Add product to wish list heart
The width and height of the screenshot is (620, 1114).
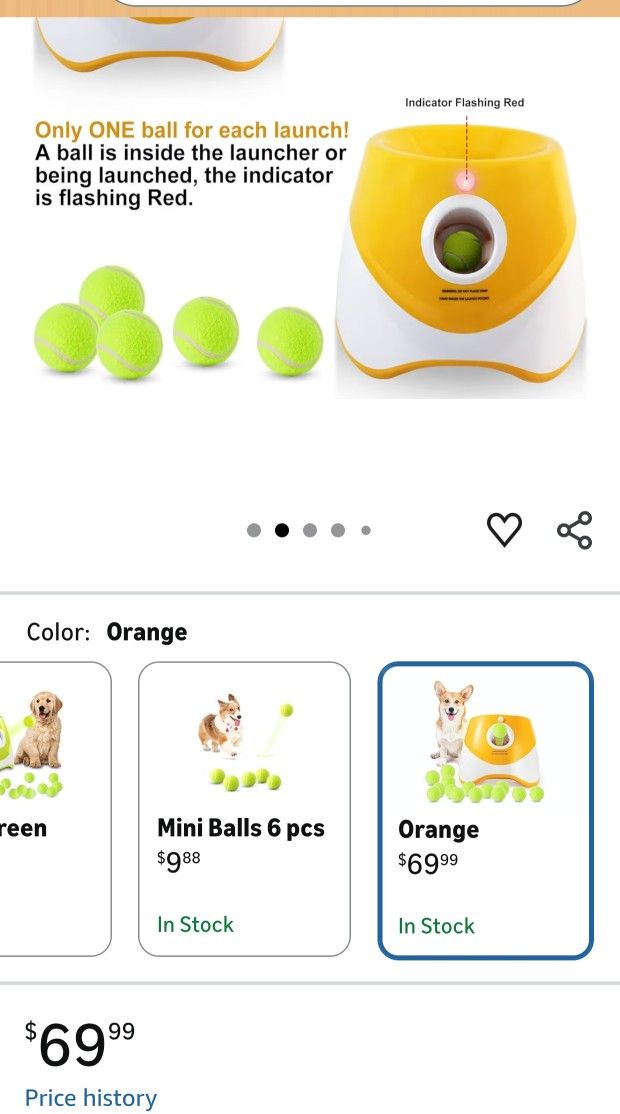point(504,530)
